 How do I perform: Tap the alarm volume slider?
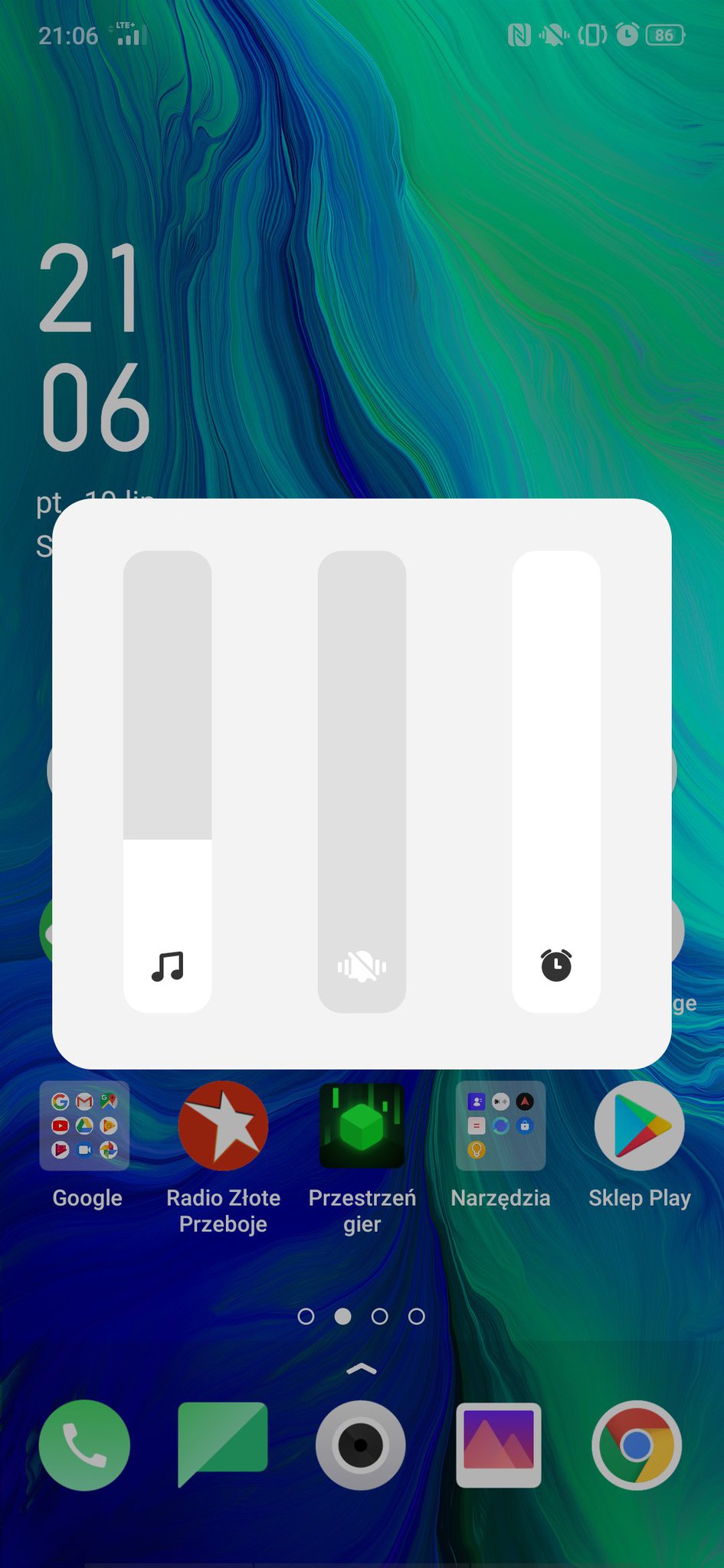pos(555,781)
